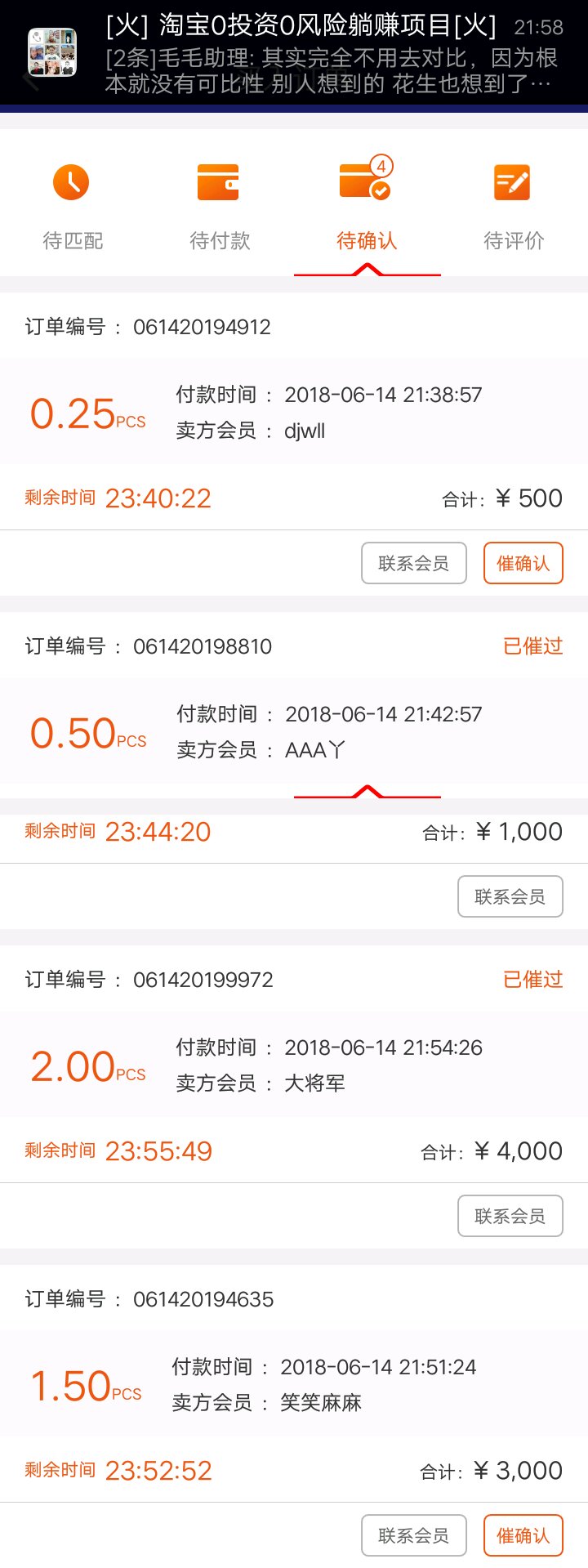This screenshot has height=1568, width=588.
Task: Tap 催确认 for the ¥3,000 order
Action: coord(523,1535)
